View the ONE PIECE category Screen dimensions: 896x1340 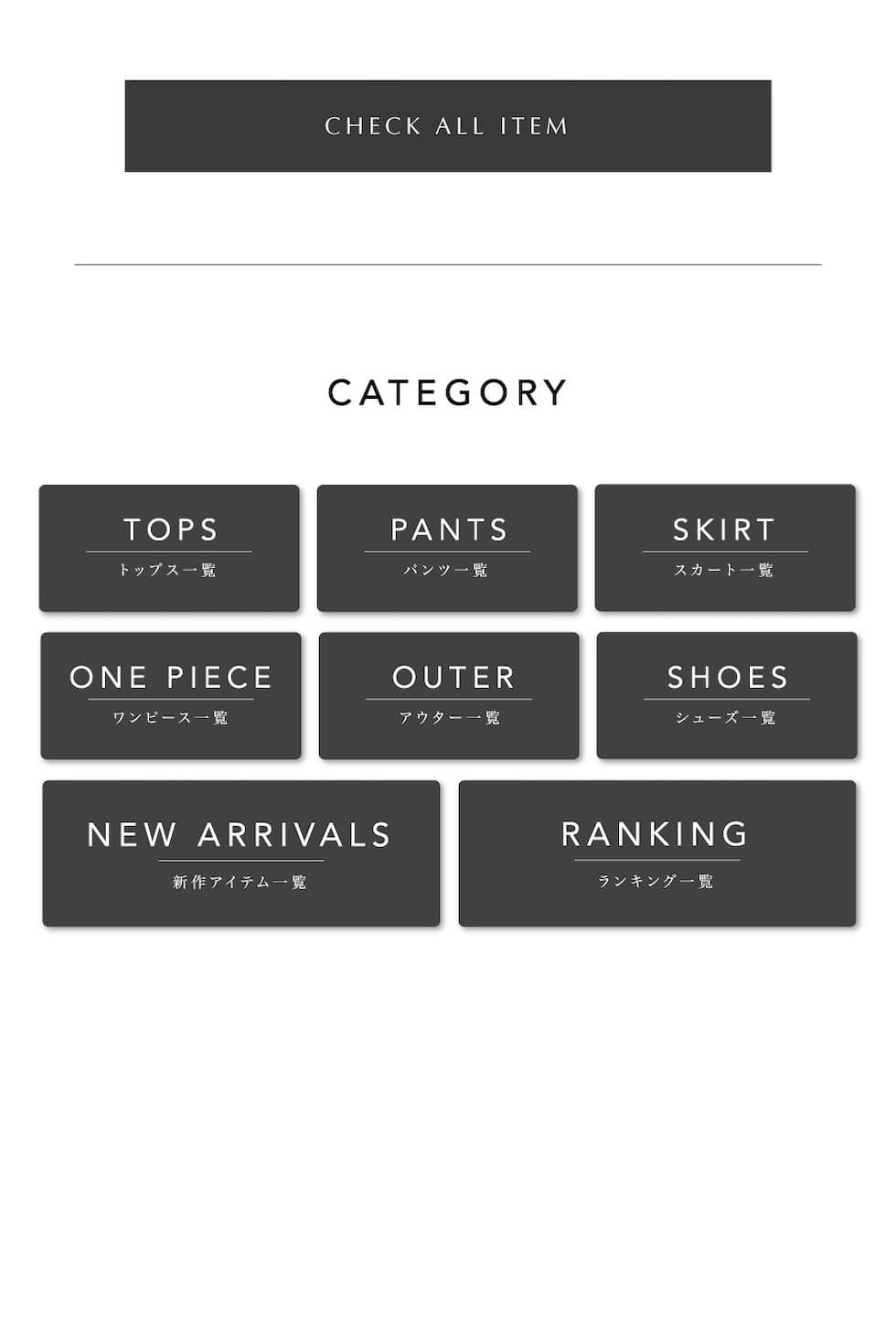[171, 695]
